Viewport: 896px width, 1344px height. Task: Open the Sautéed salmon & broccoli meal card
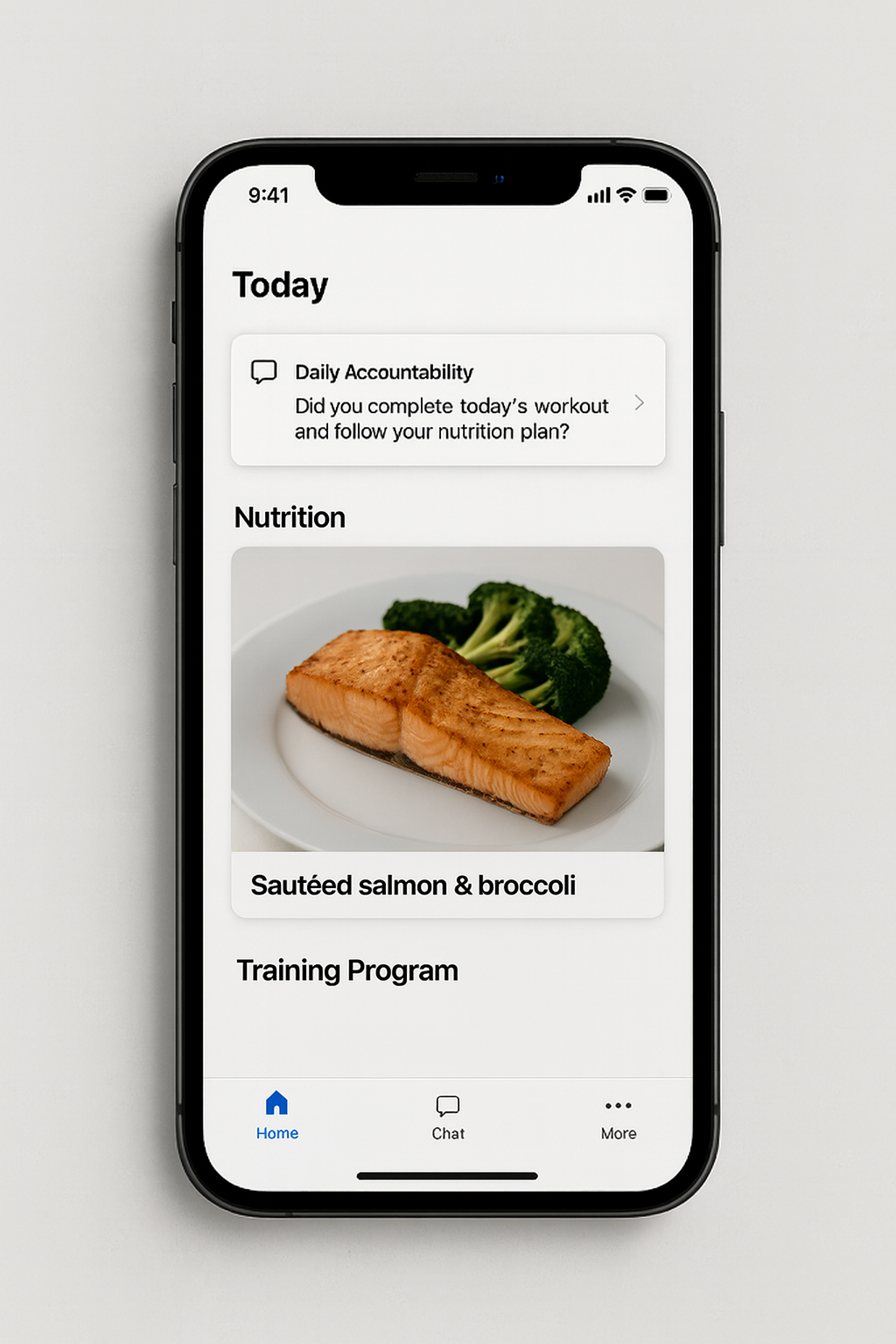click(x=447, y=731)
